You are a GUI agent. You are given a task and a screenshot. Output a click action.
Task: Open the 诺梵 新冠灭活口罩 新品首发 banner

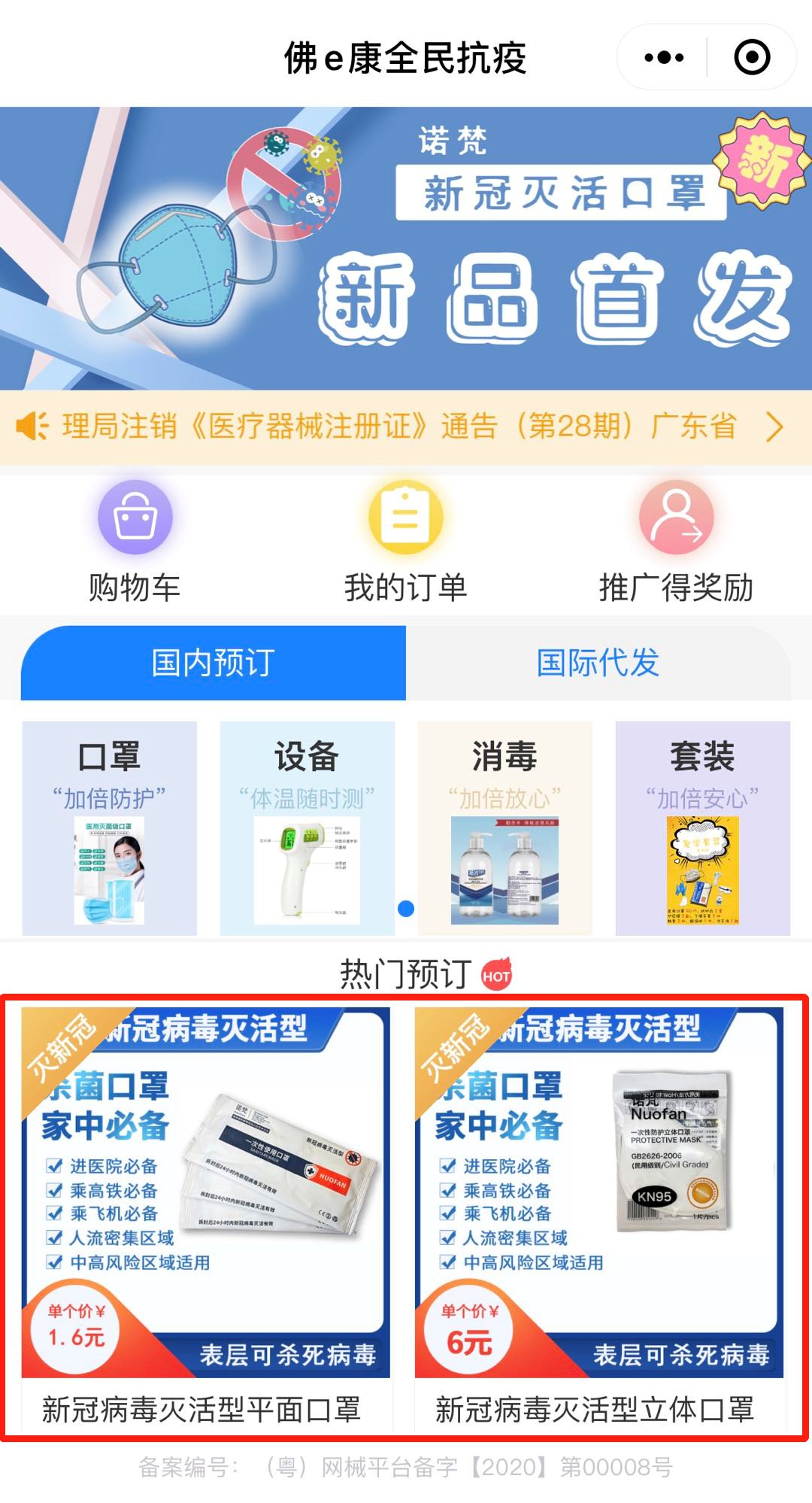(x=406, y=248)
